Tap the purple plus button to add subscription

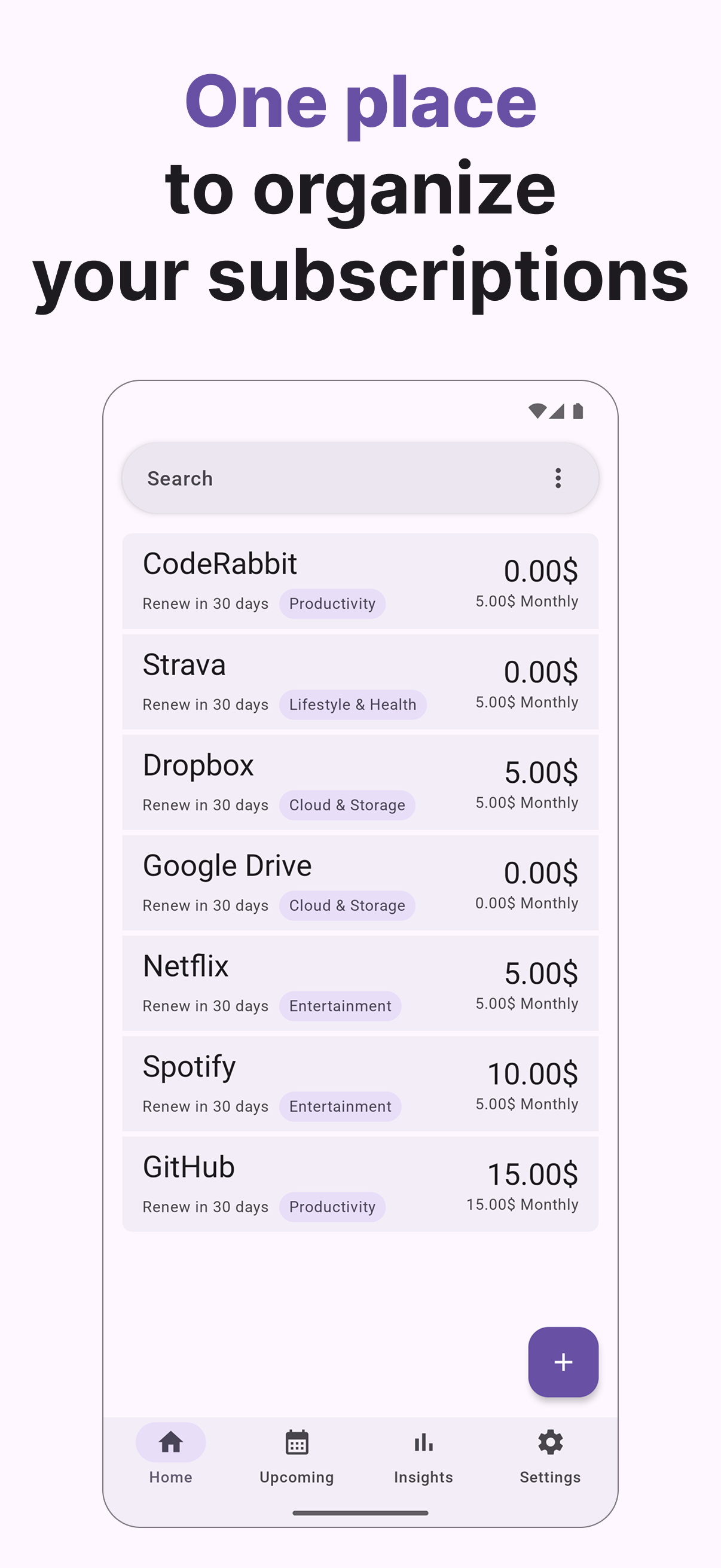coord(563,1362)
